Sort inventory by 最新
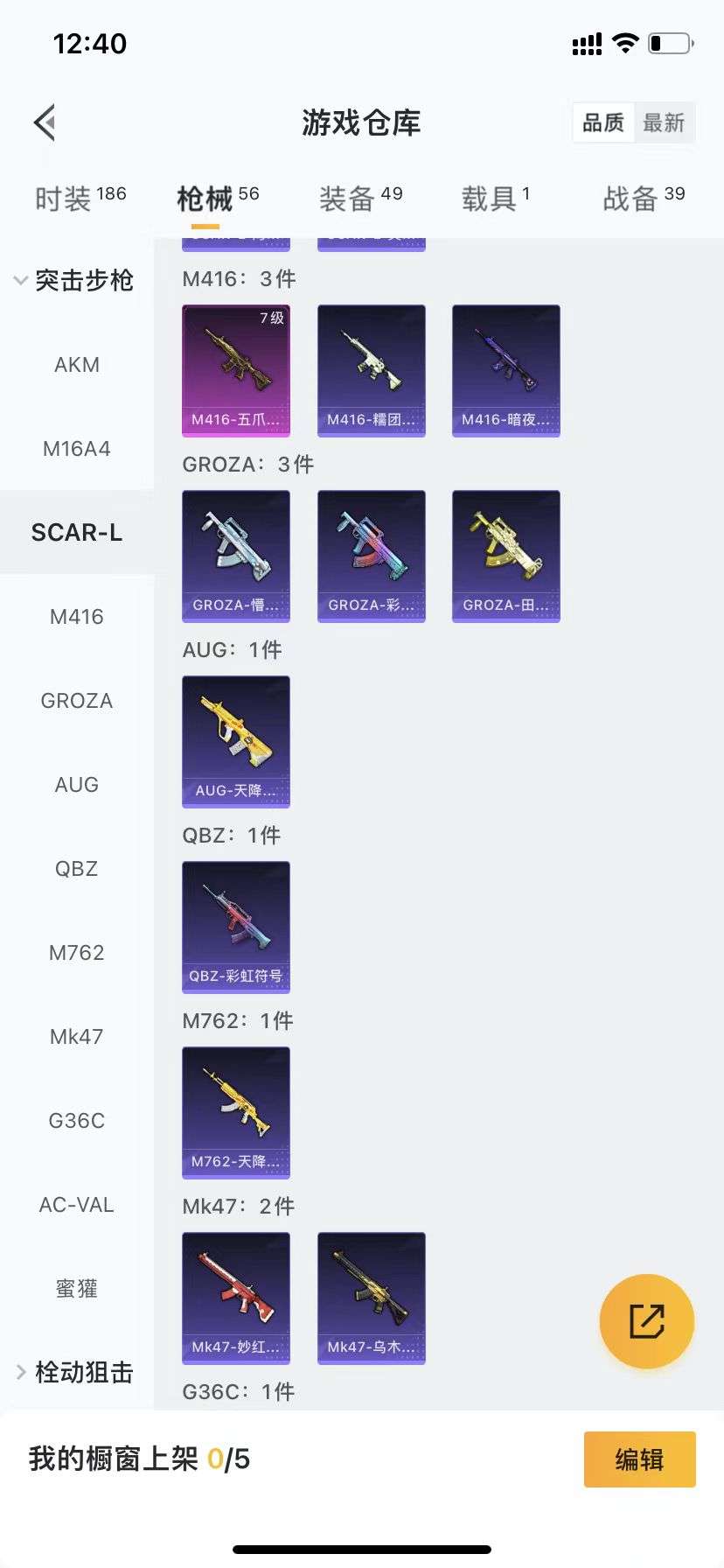The image size is (724, 1568). (664, 122)
